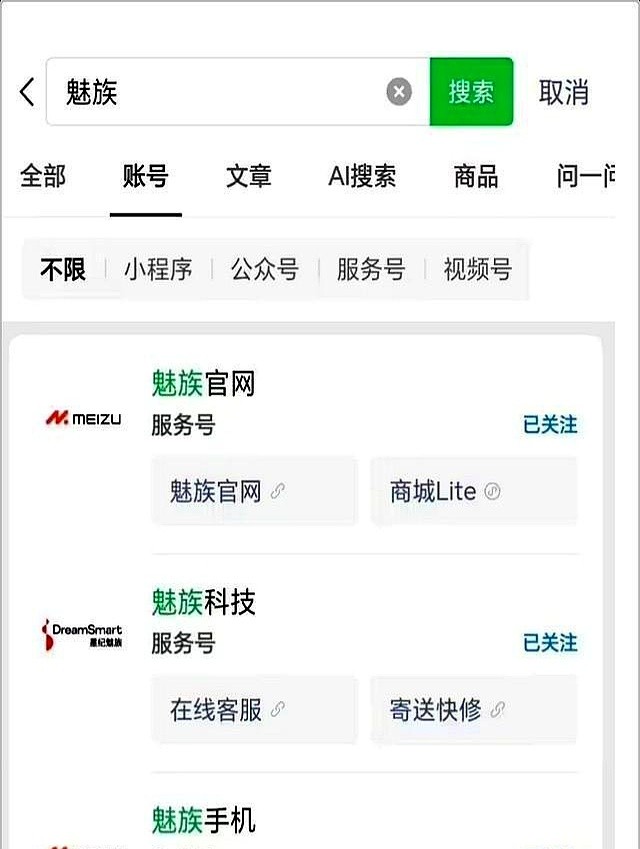
Task: Open the 魅族科技 account result
Action: 204,601
